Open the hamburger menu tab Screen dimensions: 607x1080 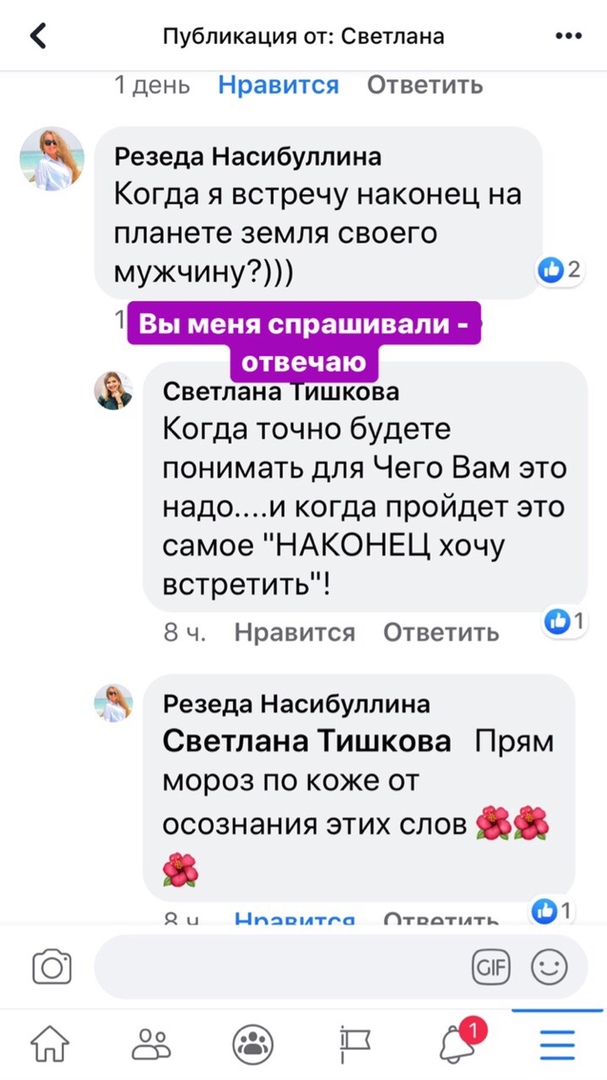click(557, 1044)
